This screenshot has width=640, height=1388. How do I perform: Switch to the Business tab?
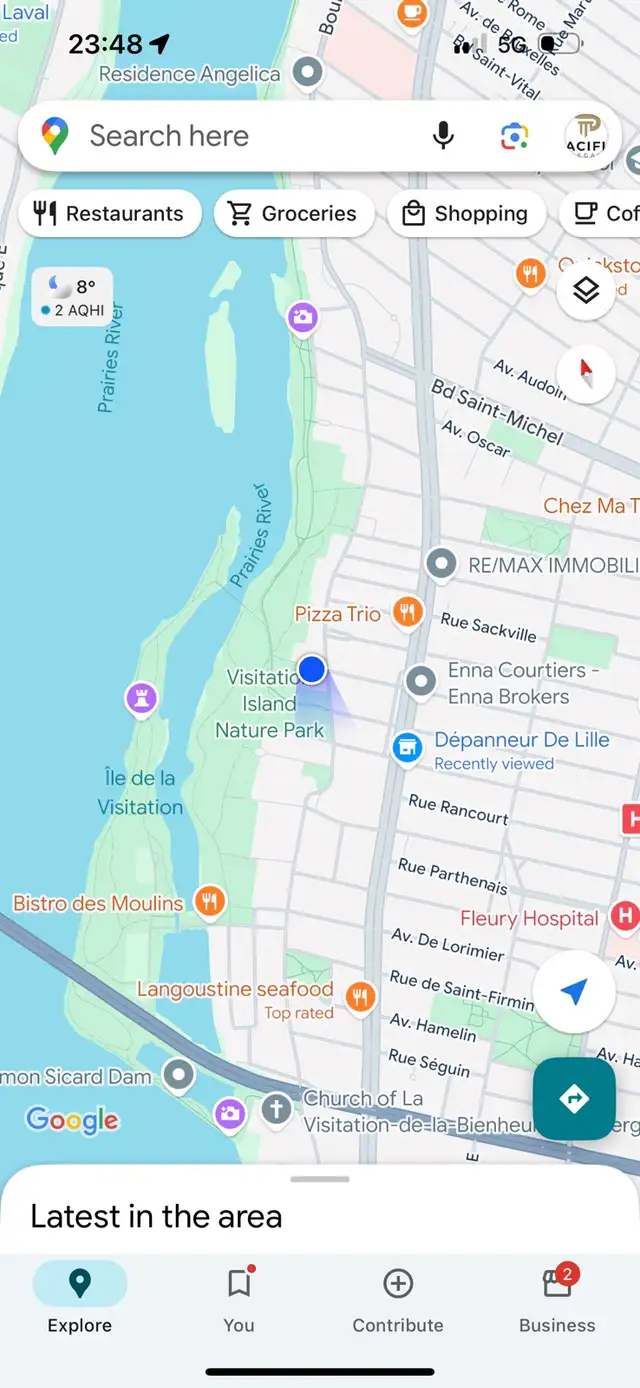point(557,1299)
